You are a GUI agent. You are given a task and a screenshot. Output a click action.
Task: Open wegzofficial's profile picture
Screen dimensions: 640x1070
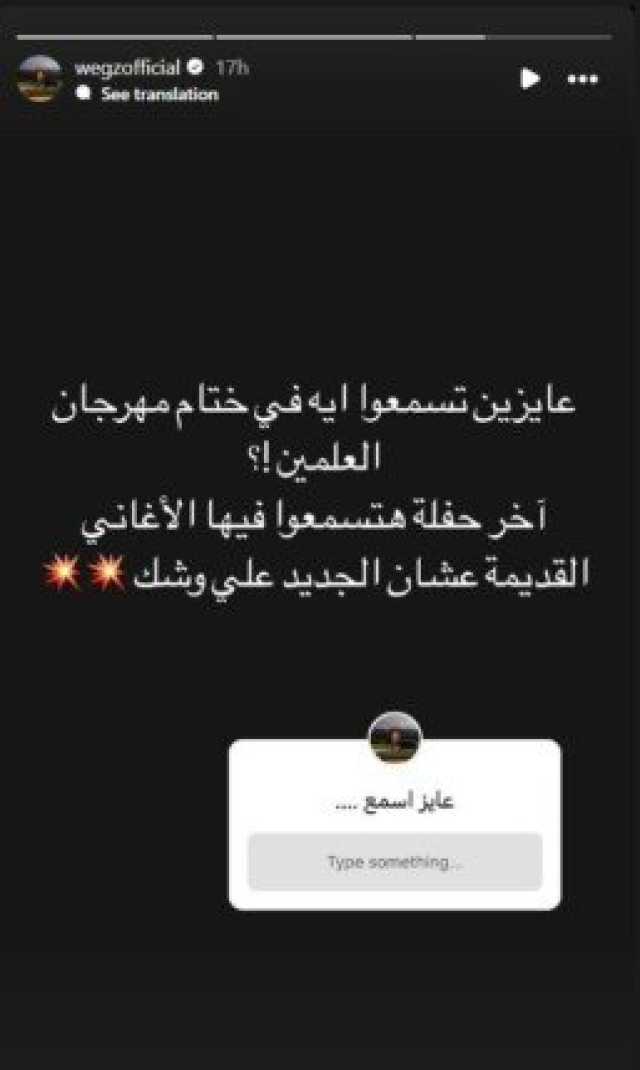point(40,79)
